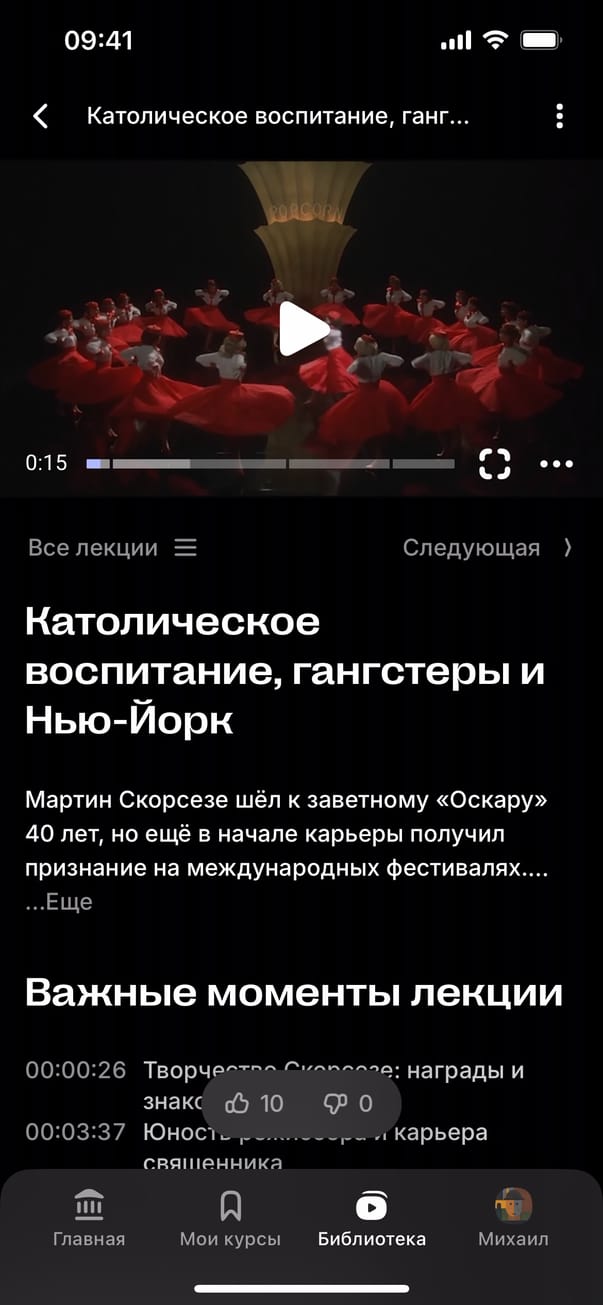Image resolution: width=603 pixels, height=1305 pixels.
Task: Open the Михаил profile tab
Action: (513, 1218)
